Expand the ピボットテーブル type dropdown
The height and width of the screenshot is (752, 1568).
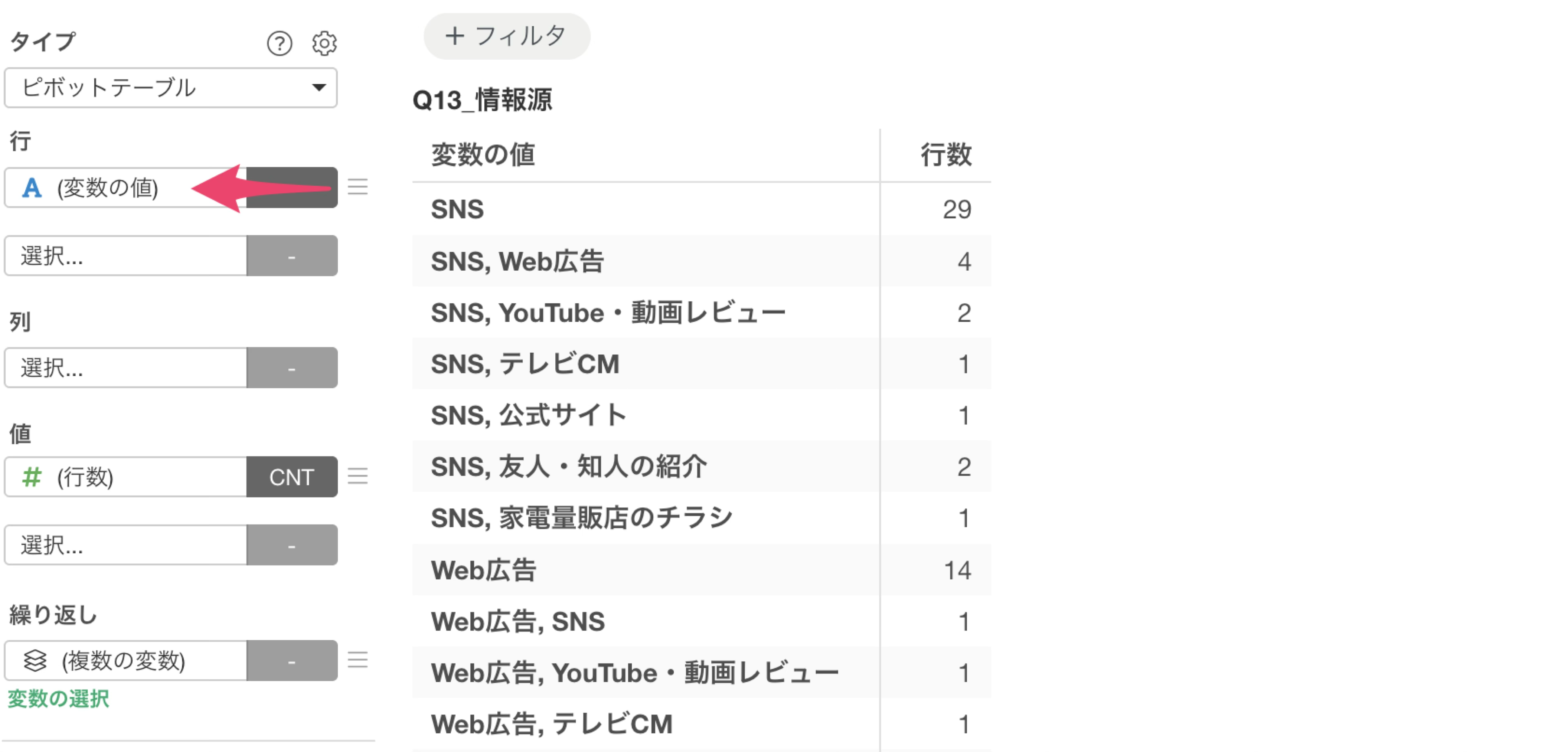(x=170, y=88)
